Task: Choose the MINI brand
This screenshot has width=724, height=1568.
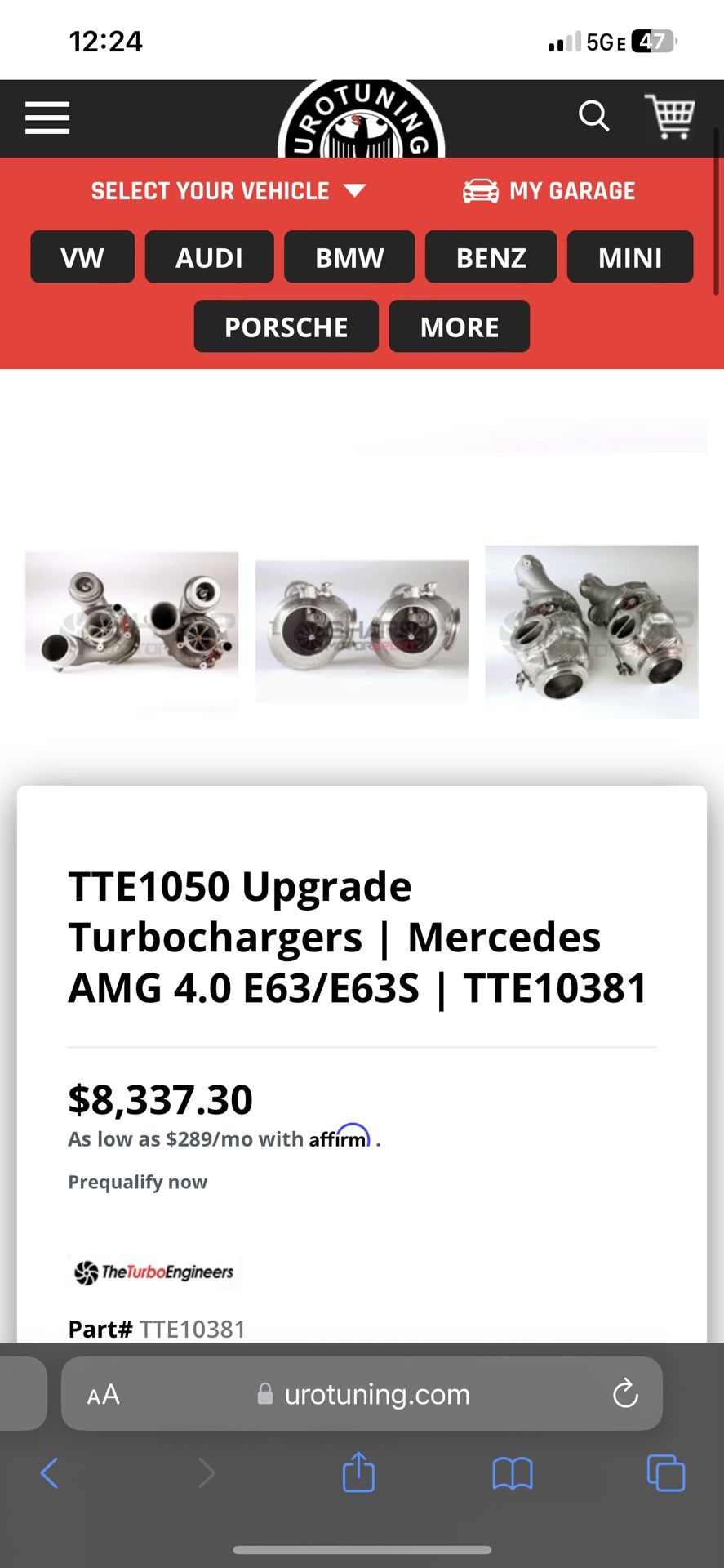Action: [x=629, y=257]
